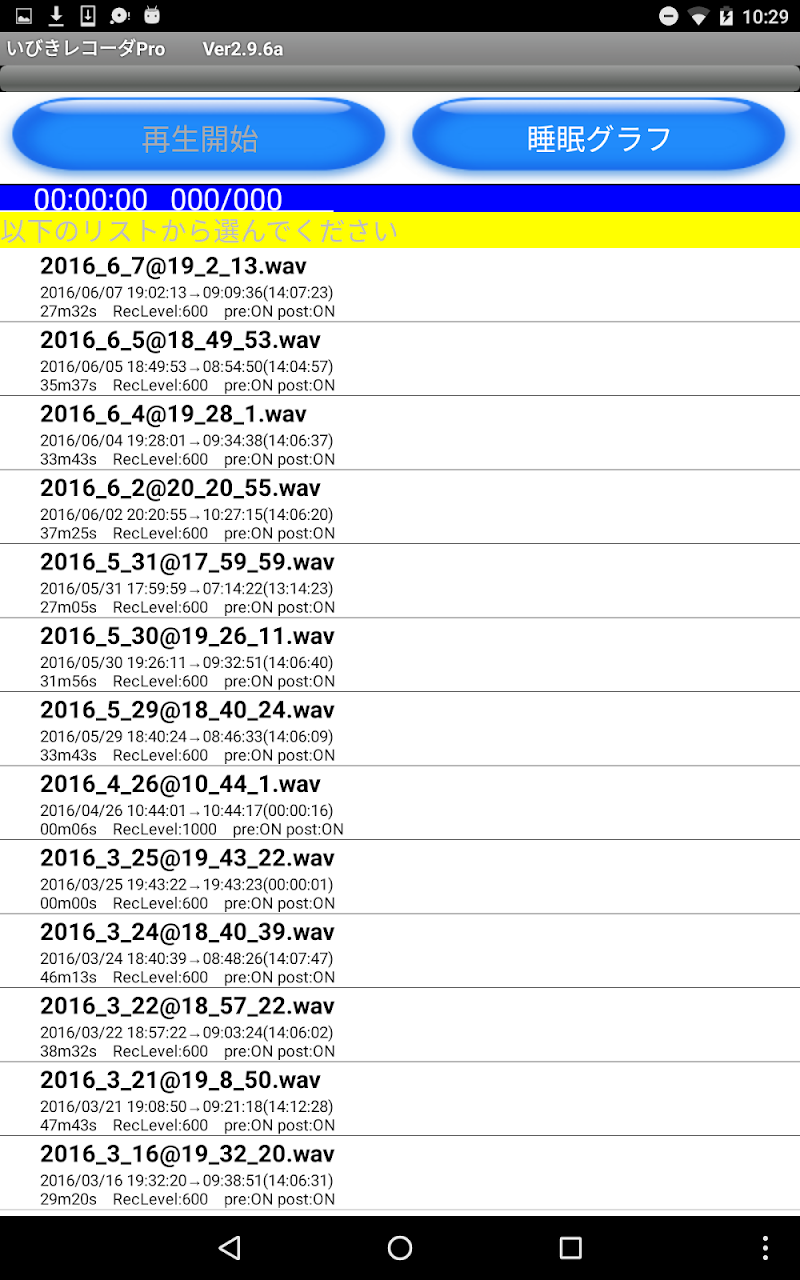Select recording 2016_6_7@19_2_13.wav
Viewport: 800px width, 1280px height.
pos(400,285)
